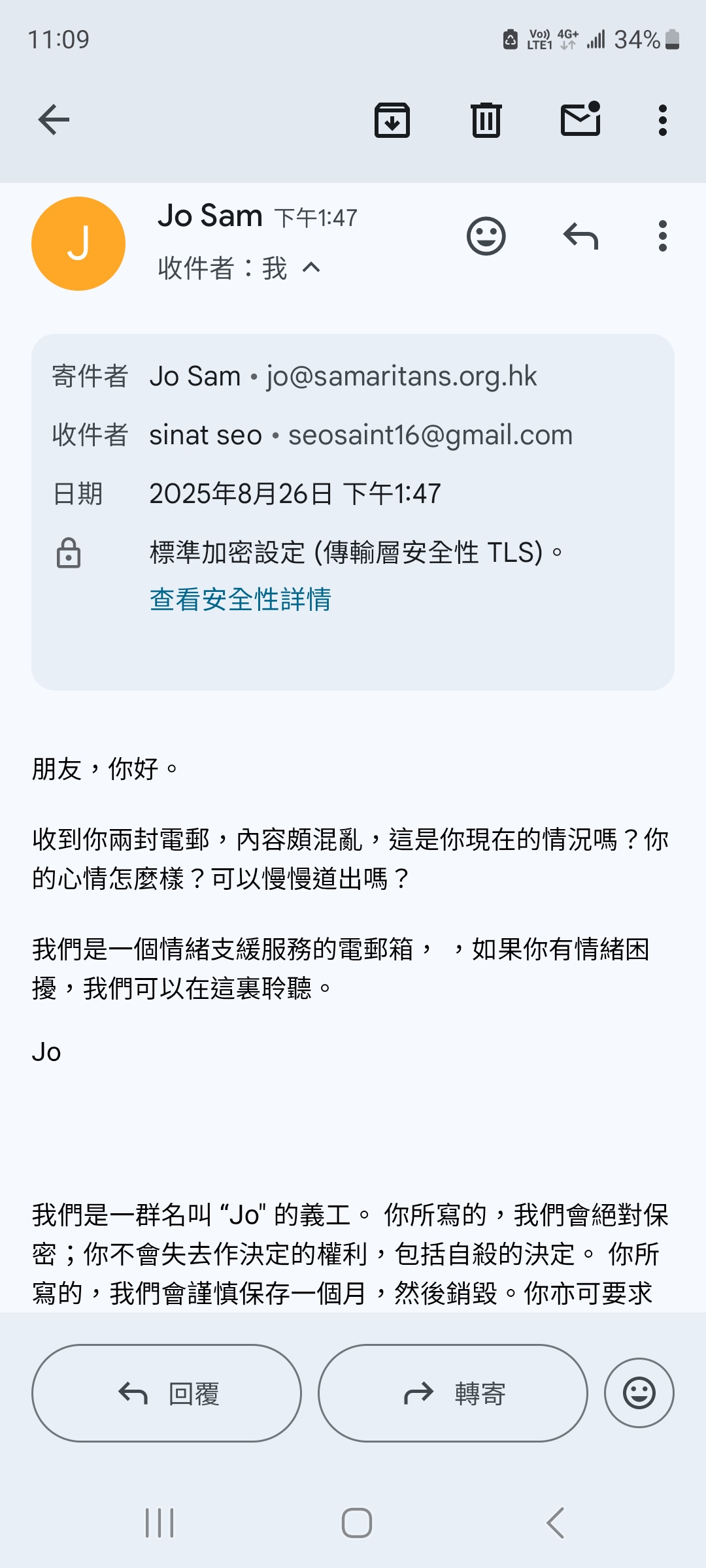
Task: Reply using the arrow next to sender
Action: pyautogui.click(x=581, y=236)
